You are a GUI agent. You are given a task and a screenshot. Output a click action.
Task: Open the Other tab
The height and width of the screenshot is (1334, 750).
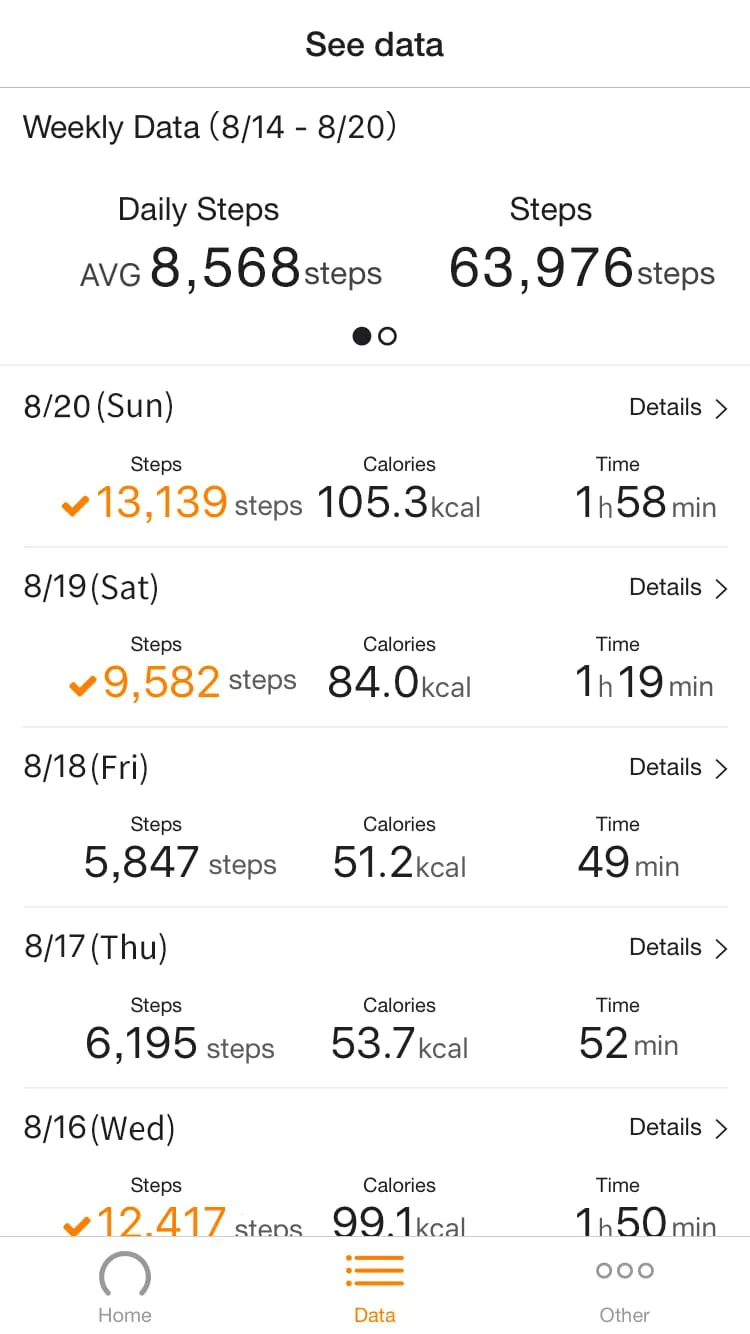(624, 1285)
